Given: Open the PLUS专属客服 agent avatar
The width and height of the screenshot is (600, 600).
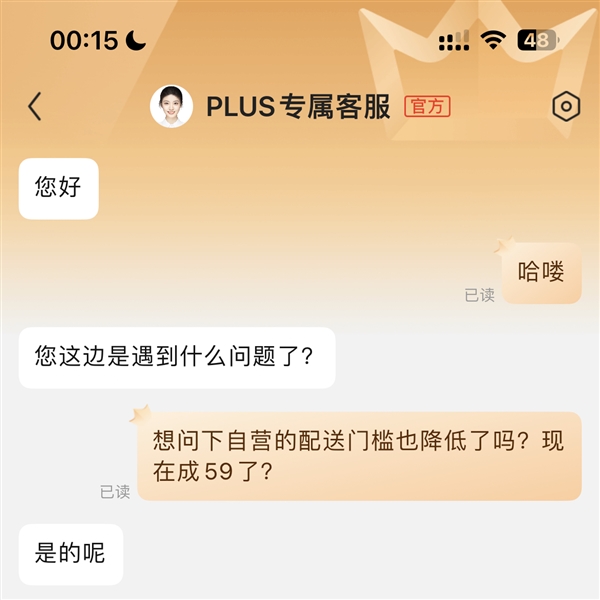Looking at the screenshot, I should (x=171, y=107).
